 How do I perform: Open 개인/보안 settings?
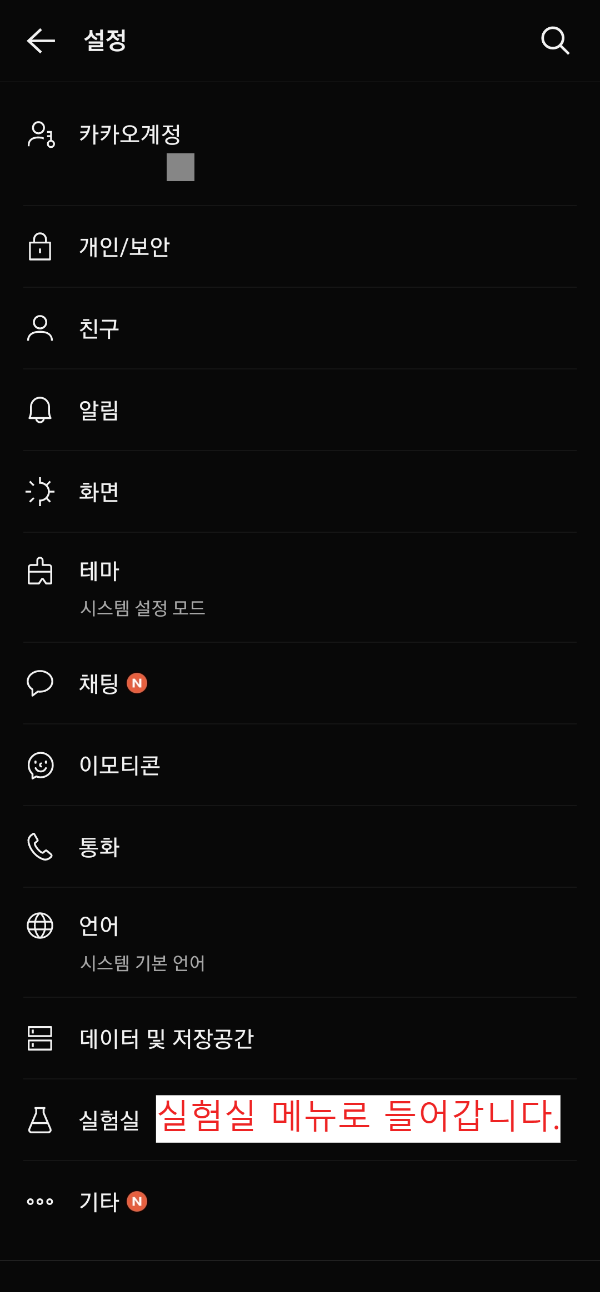coord(300,247)
